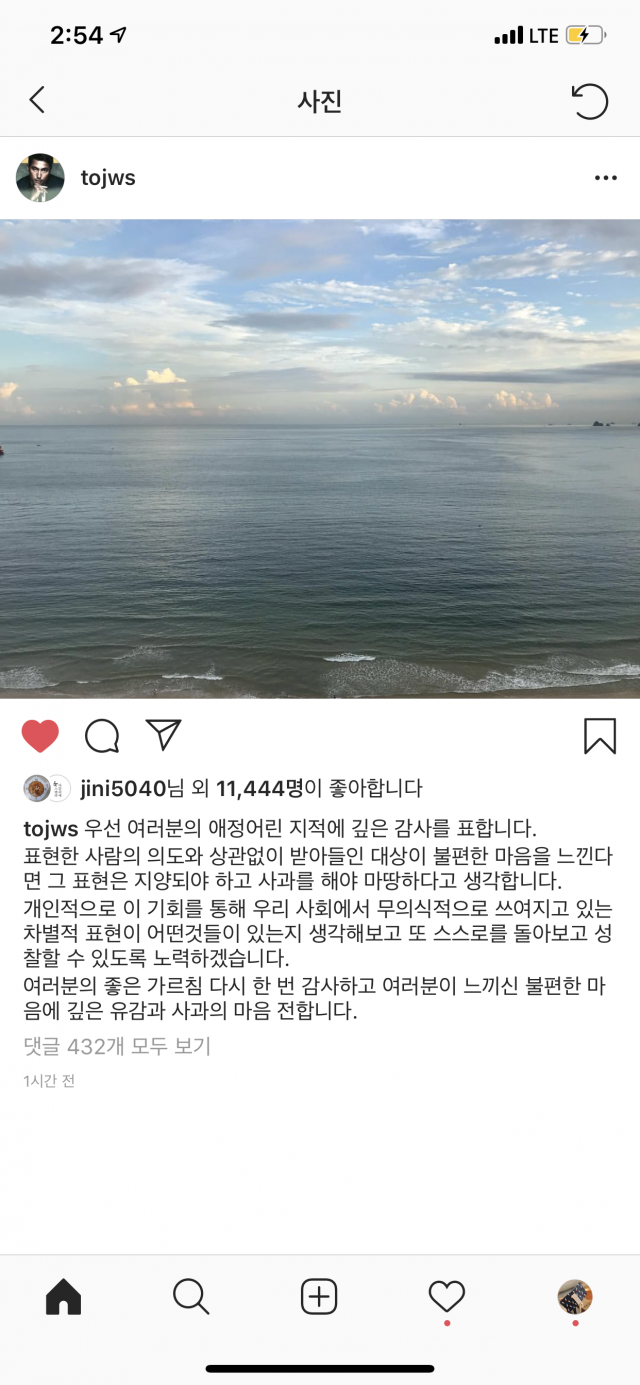The width and height of the screenshot is (640, 1385).
Task: View all 432 comments
Action: (117, 1047)
